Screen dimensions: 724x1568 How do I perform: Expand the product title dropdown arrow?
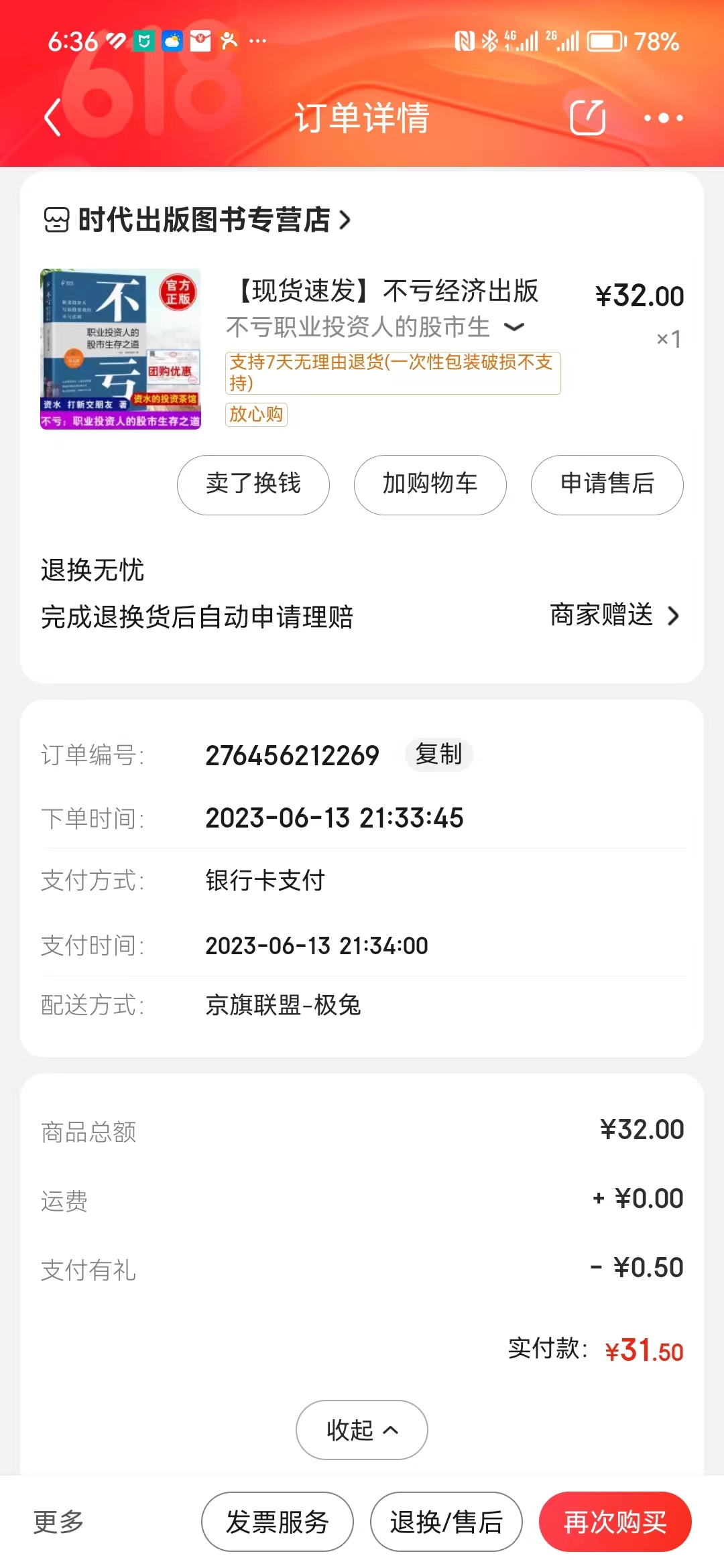pyautogui.click(x=514, y=327)
